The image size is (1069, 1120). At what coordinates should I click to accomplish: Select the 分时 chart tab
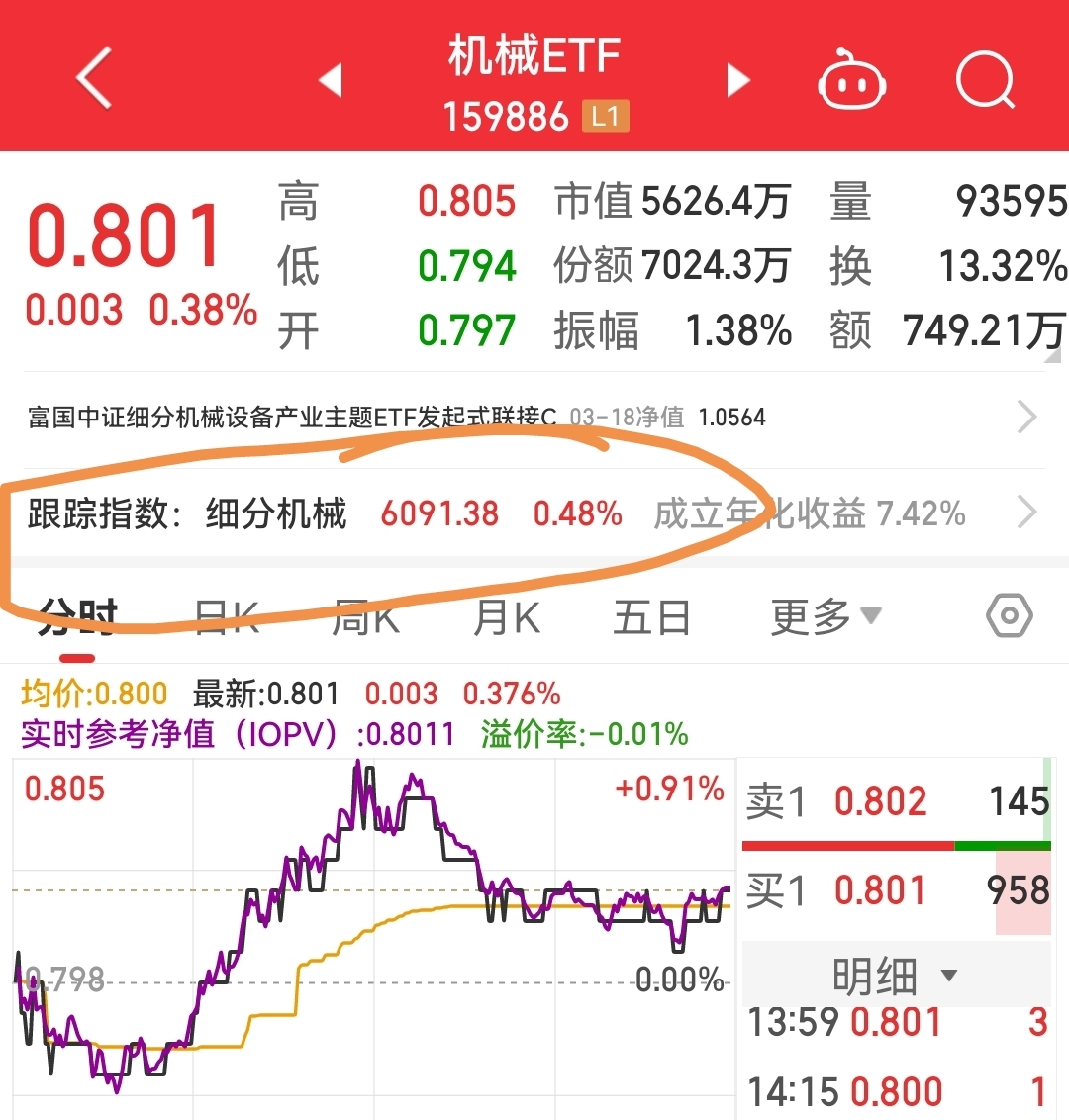pyautogui.click(x=78, y=619)
